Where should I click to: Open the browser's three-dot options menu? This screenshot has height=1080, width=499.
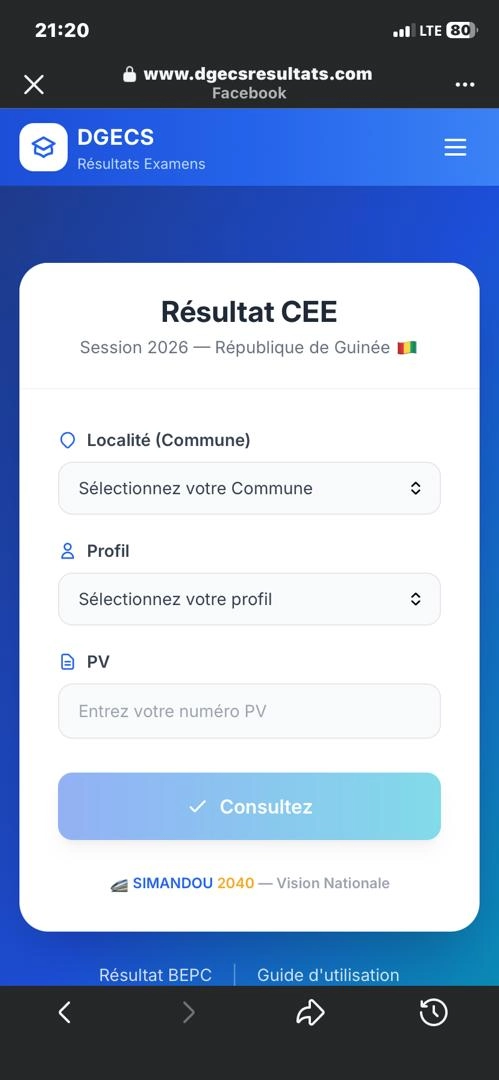click(465, 85)
